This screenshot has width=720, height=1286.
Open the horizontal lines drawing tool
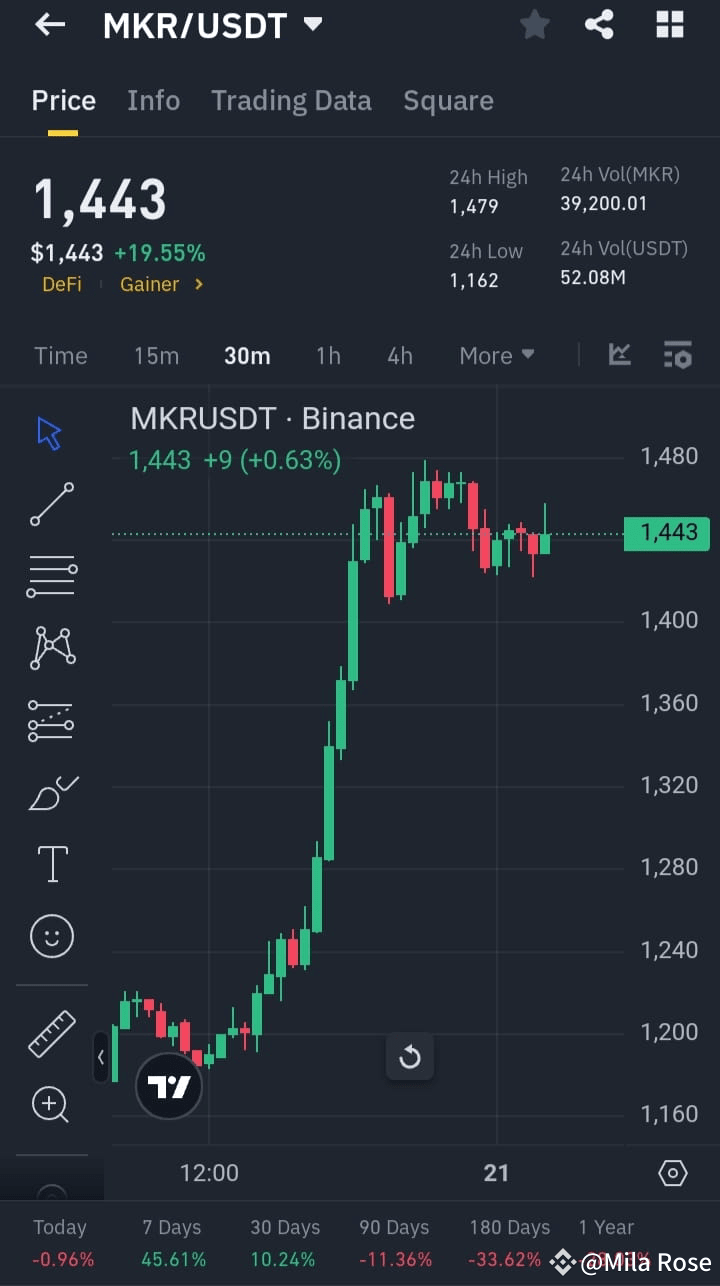point(51,576)
